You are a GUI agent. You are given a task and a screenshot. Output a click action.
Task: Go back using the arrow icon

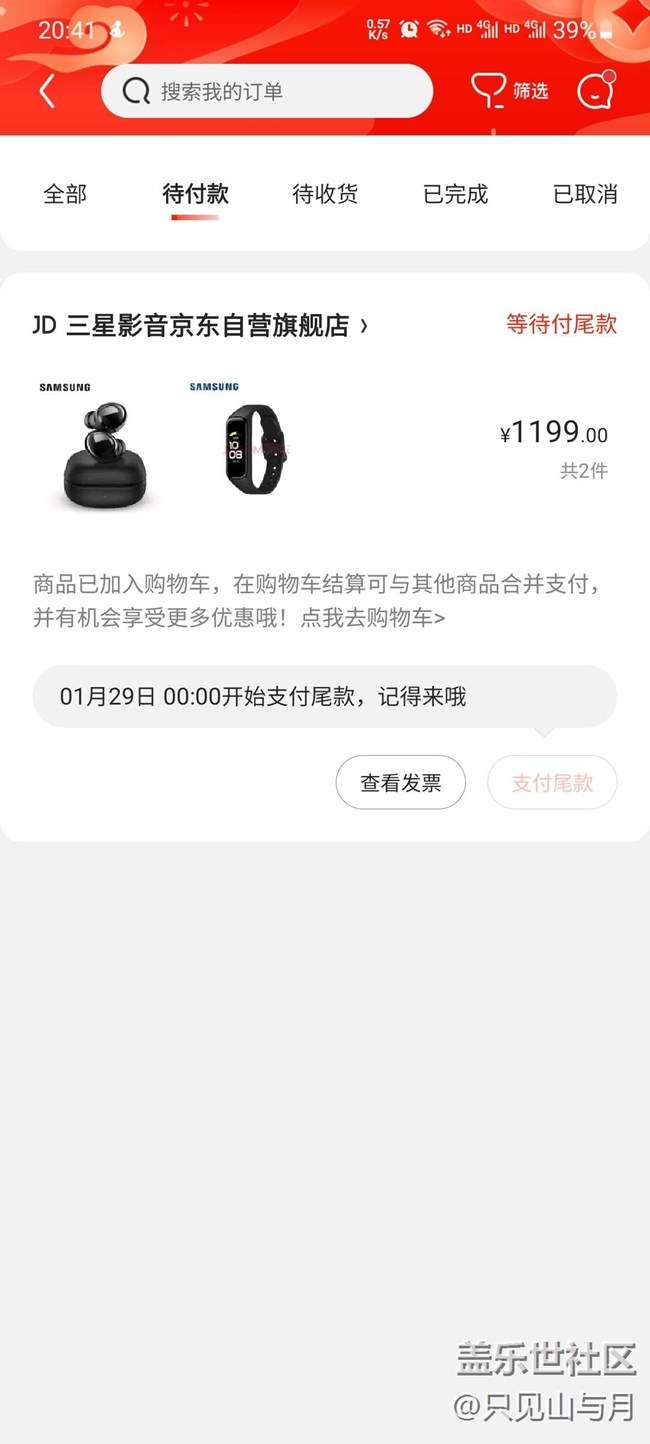[x=47, y=91]
